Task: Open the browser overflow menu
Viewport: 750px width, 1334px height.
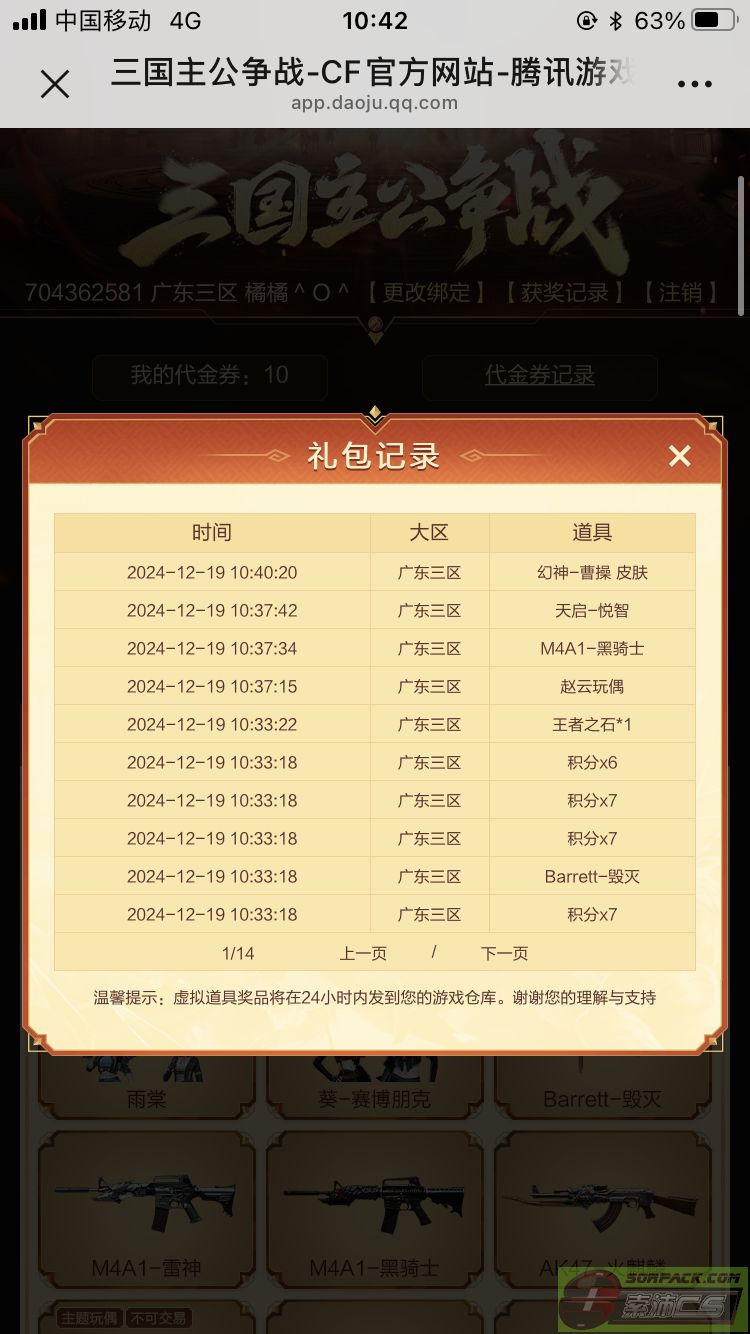Action: tap(694, 85)
